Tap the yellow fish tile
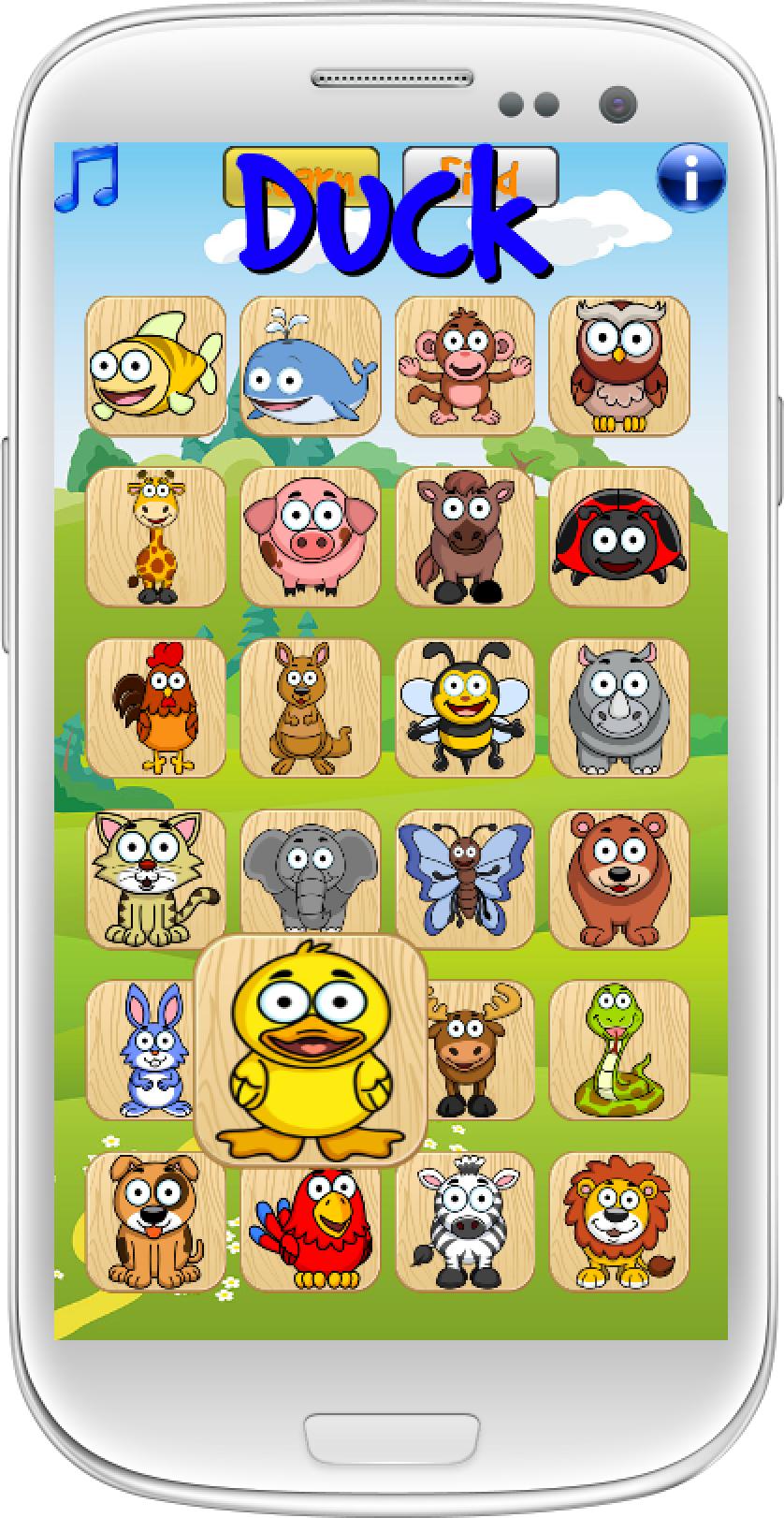Image resolution: width=784 pixels, height=1518 pixels. click(156, 366)
